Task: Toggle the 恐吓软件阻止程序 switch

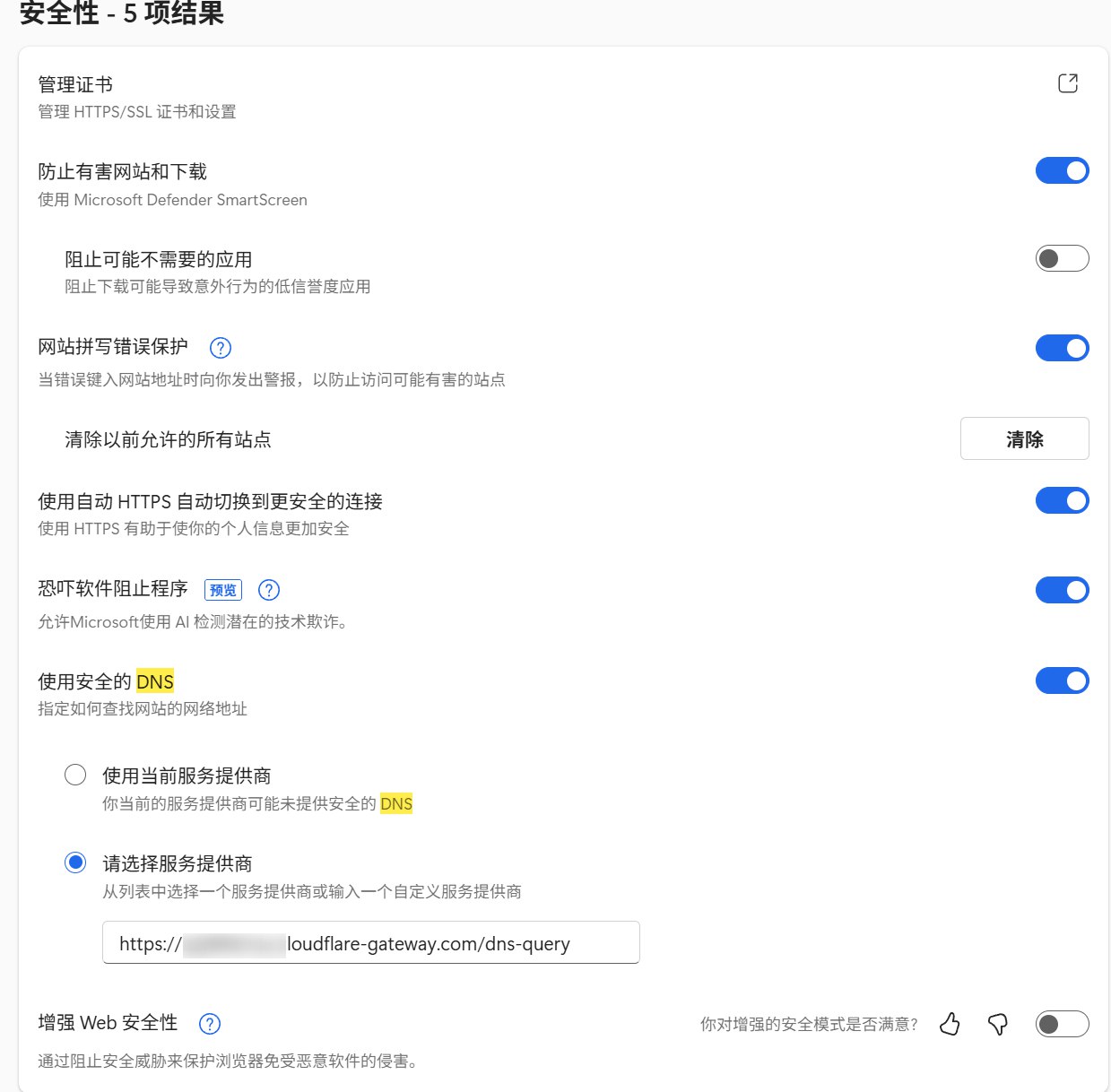Action: click(x=1062, y=590)
